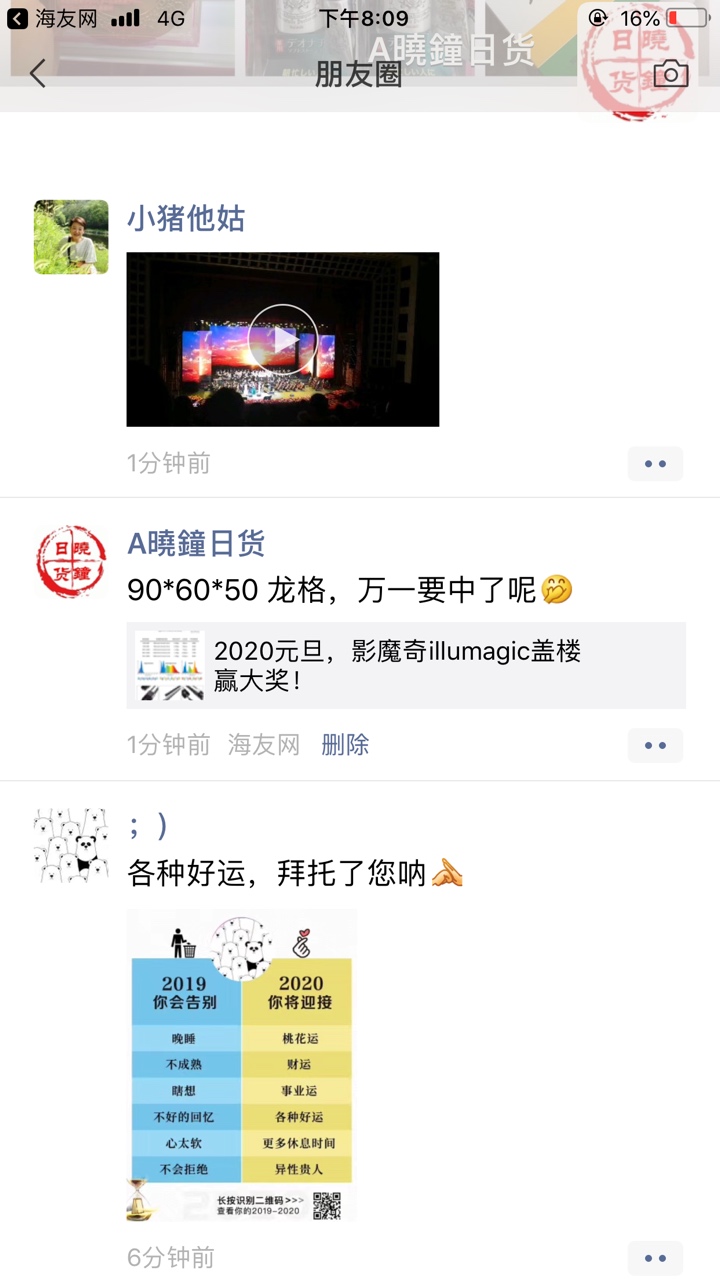Open comment menu under A曉鐘日货's post
This screenshot has height=1280, width=720.
[655, 746]
